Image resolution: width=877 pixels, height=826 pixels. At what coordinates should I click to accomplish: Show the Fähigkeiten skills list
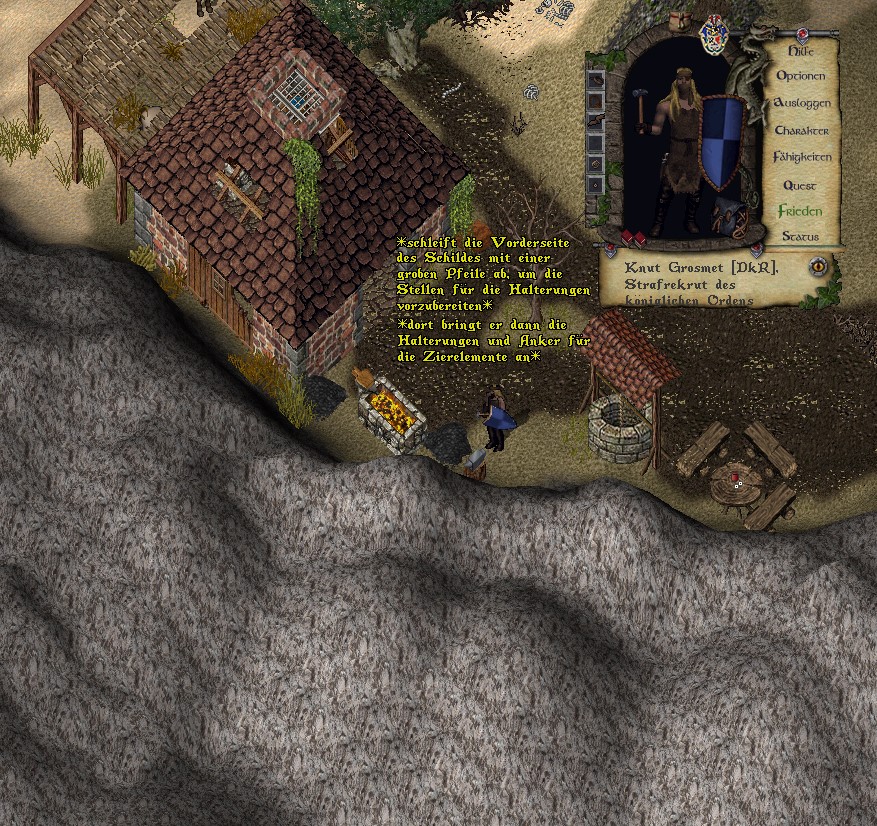(801, 157)
